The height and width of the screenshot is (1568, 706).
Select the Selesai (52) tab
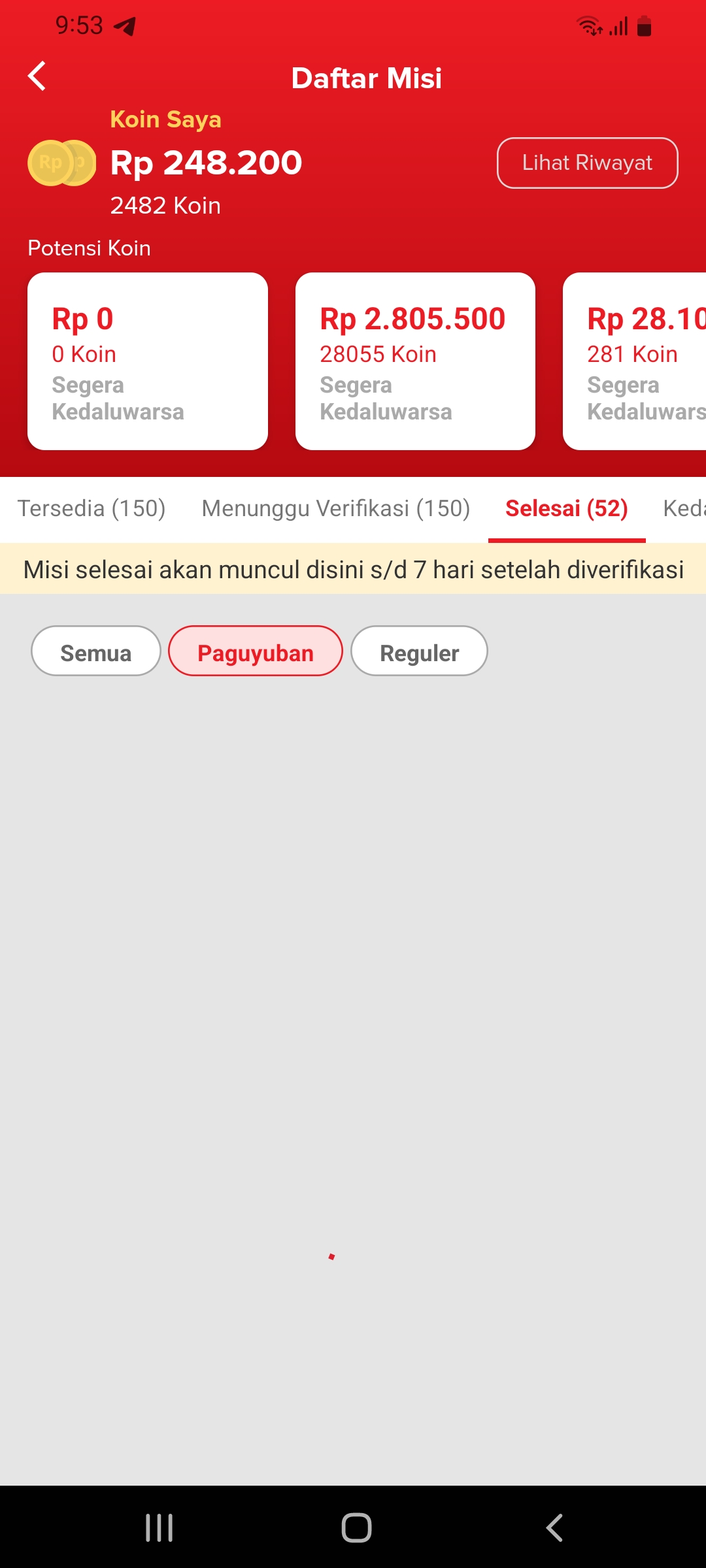click(566, 508)
